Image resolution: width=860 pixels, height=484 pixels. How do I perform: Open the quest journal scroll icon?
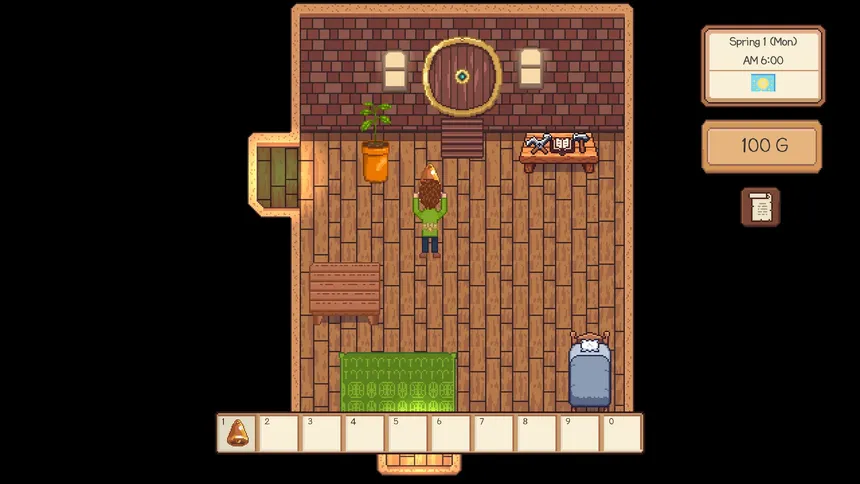760,207
